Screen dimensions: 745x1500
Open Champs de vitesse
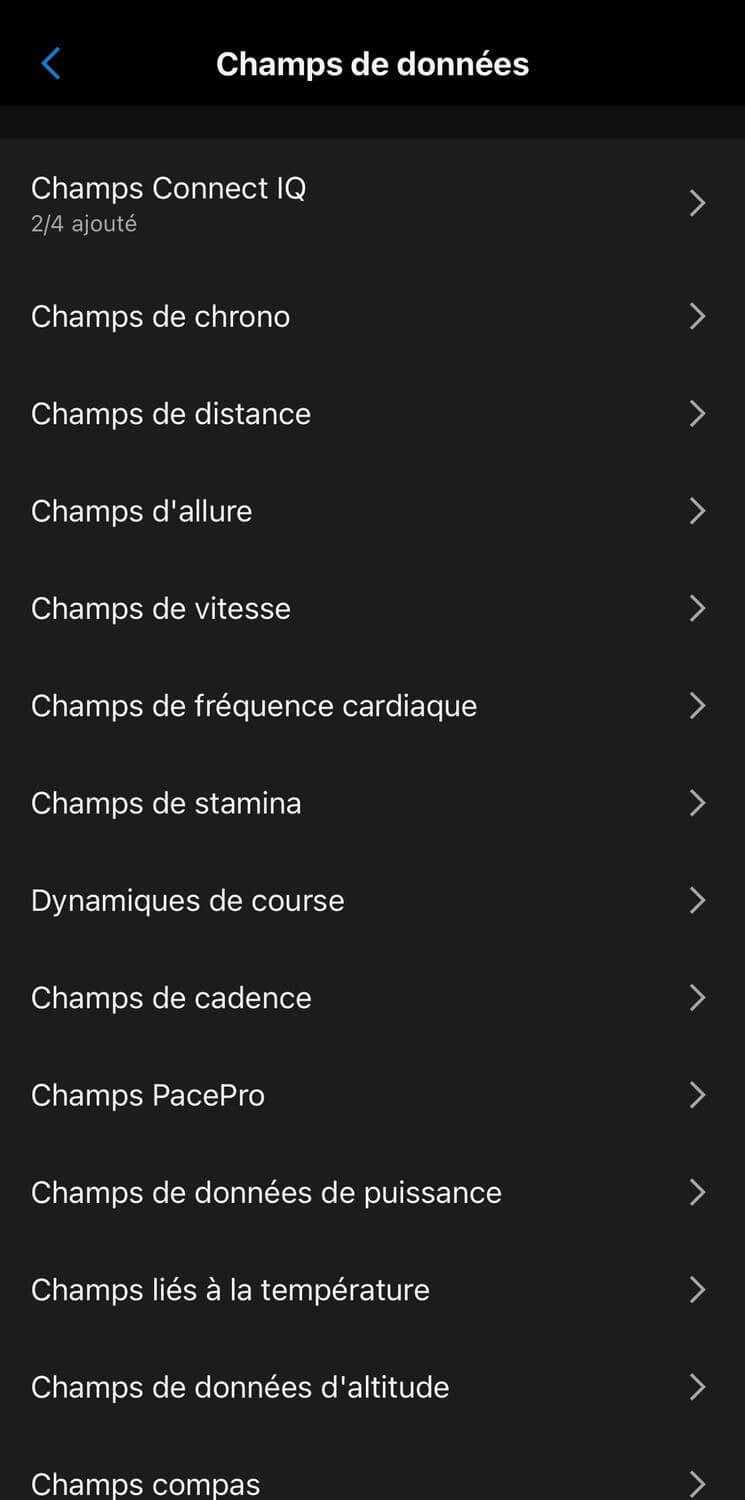click(372, 609)
